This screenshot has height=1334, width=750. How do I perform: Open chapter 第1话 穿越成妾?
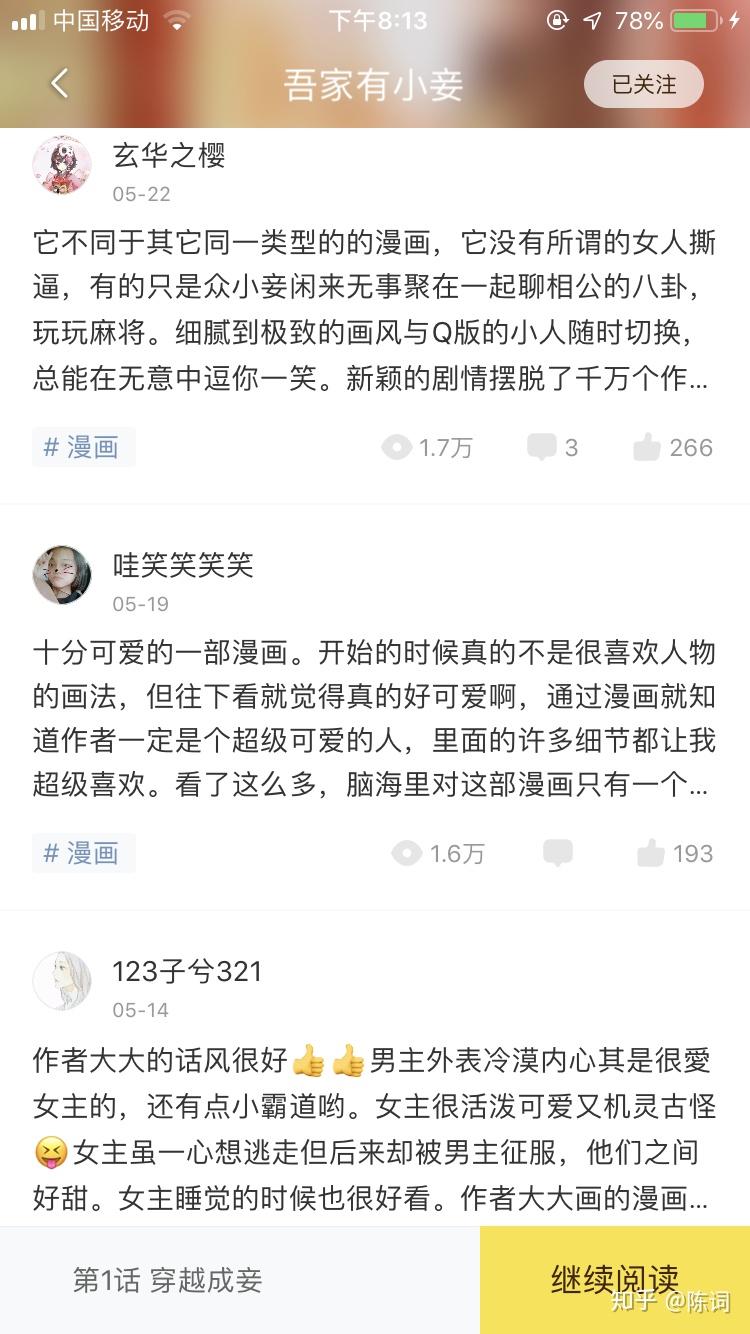tap(168, 1280)
